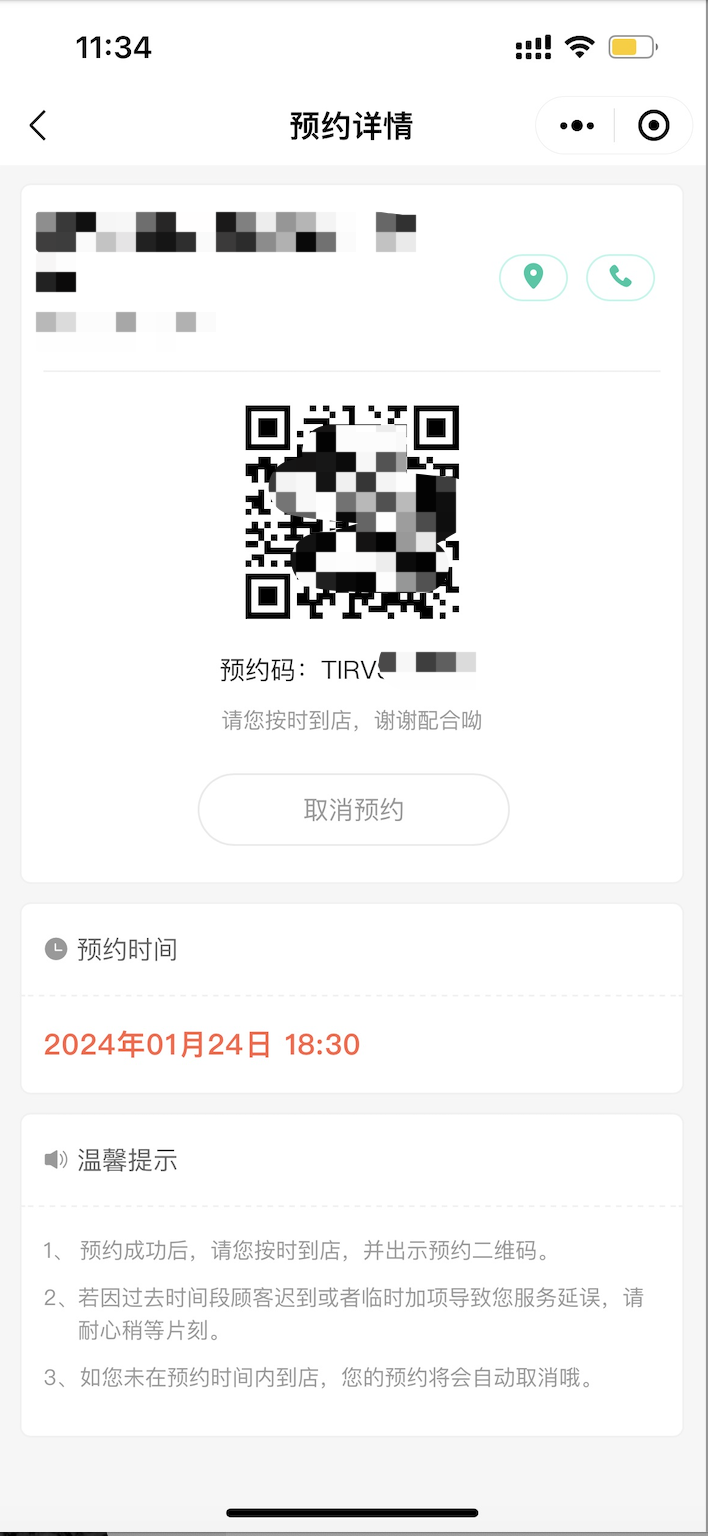This screenshot has width=708, height=1536.
Task: Call the store via the phone icon
Action: coord(620,278)
